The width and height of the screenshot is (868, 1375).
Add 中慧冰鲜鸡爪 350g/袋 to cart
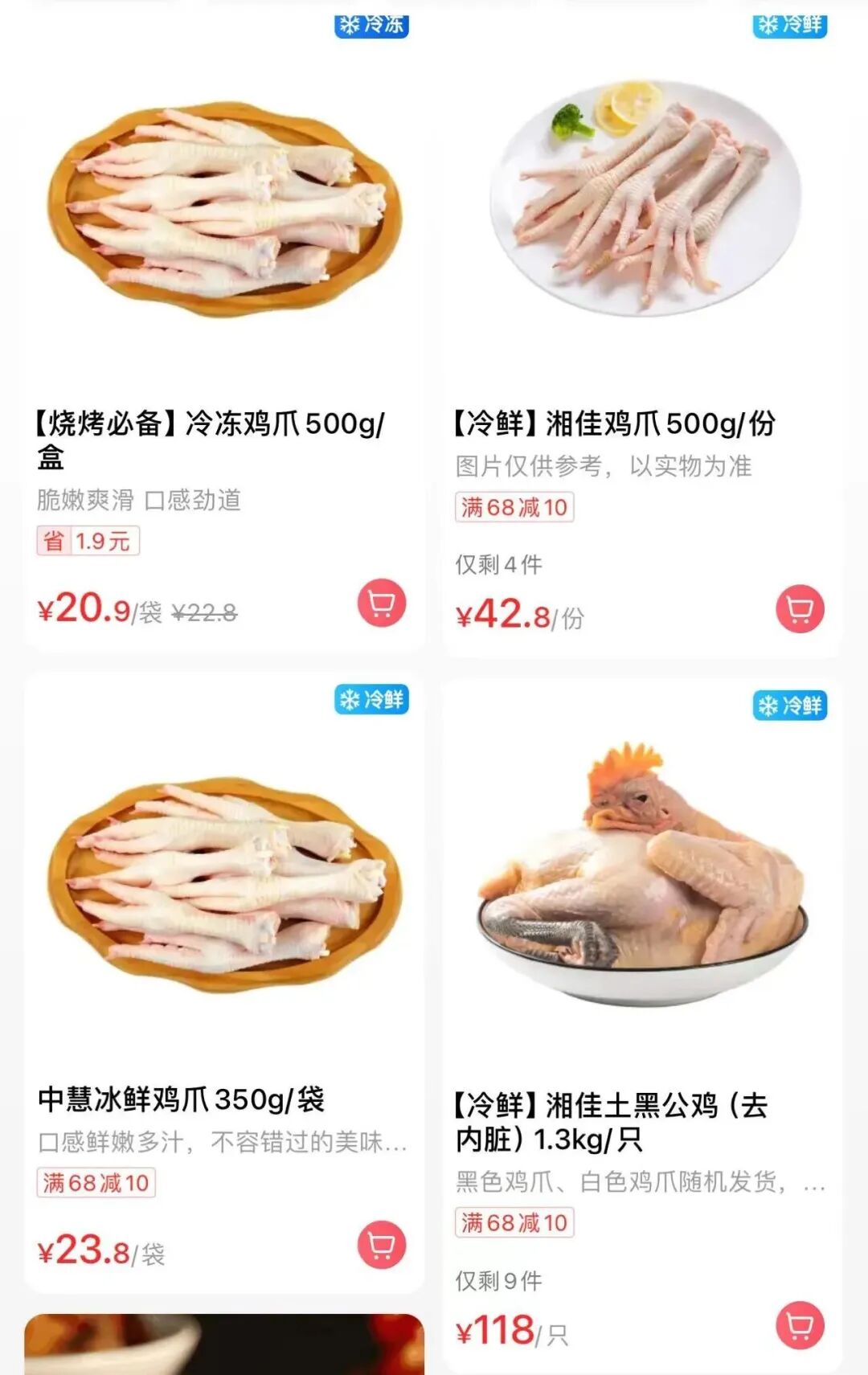pos(382,1245)
